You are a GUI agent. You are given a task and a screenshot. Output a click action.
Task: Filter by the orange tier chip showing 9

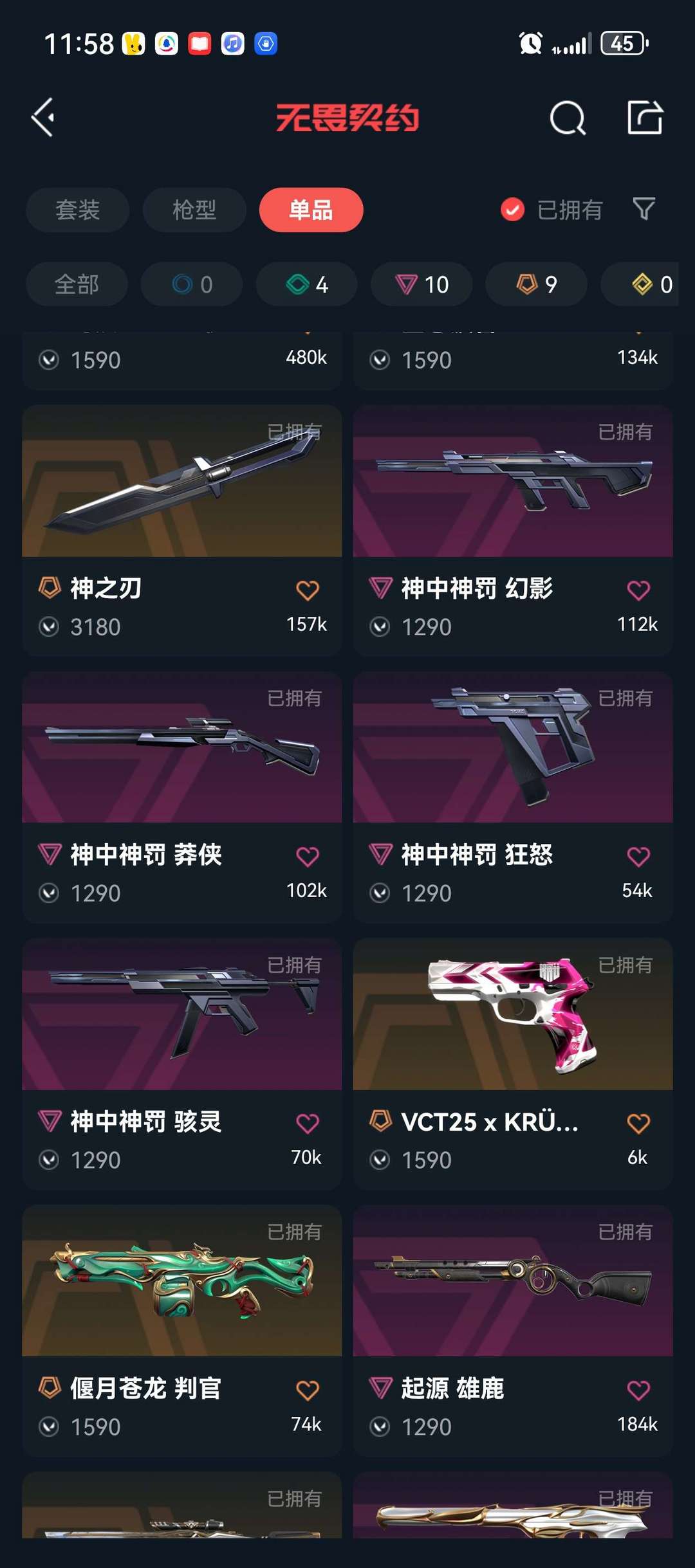(x=536, y=284)
